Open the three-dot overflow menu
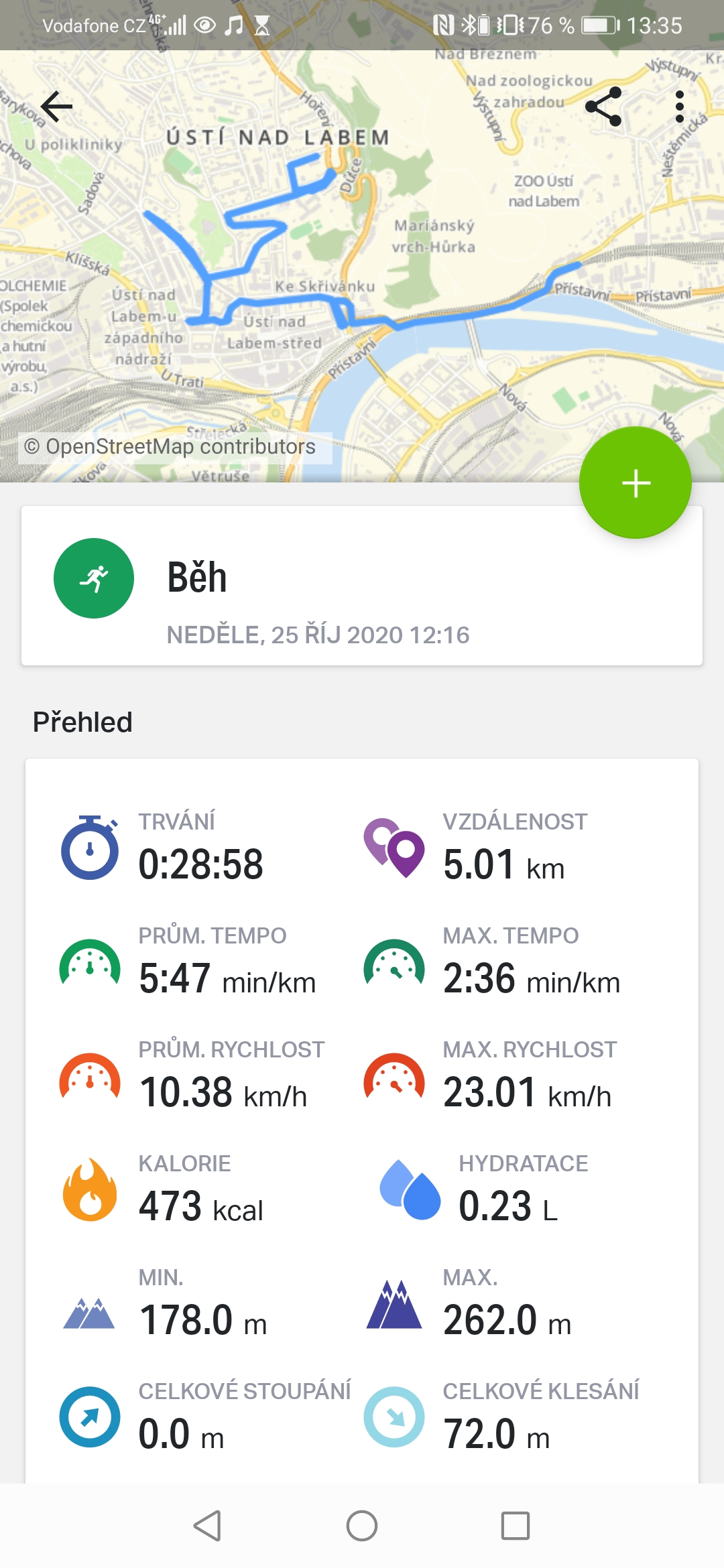 coord(680,107)
